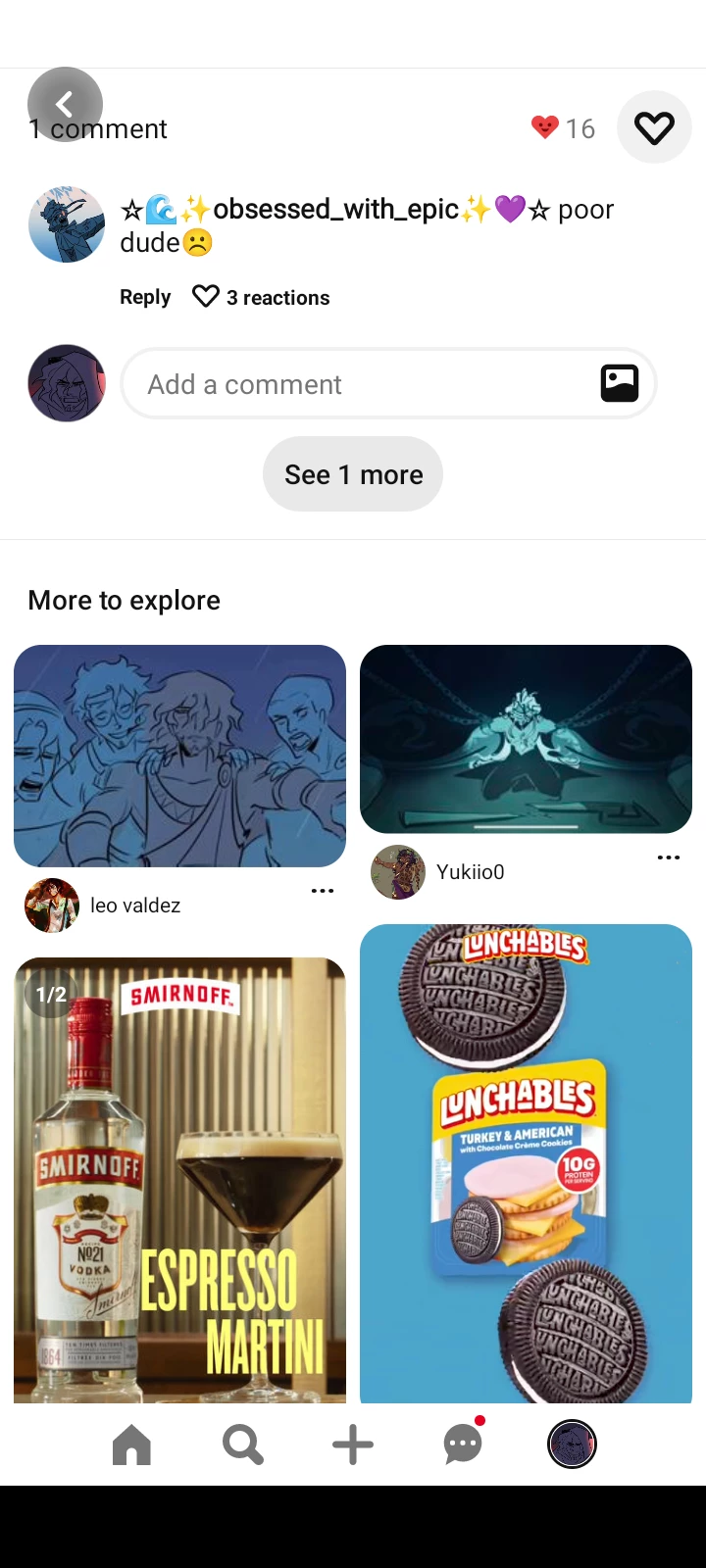Create a new pin with plus

(353, 1445)
